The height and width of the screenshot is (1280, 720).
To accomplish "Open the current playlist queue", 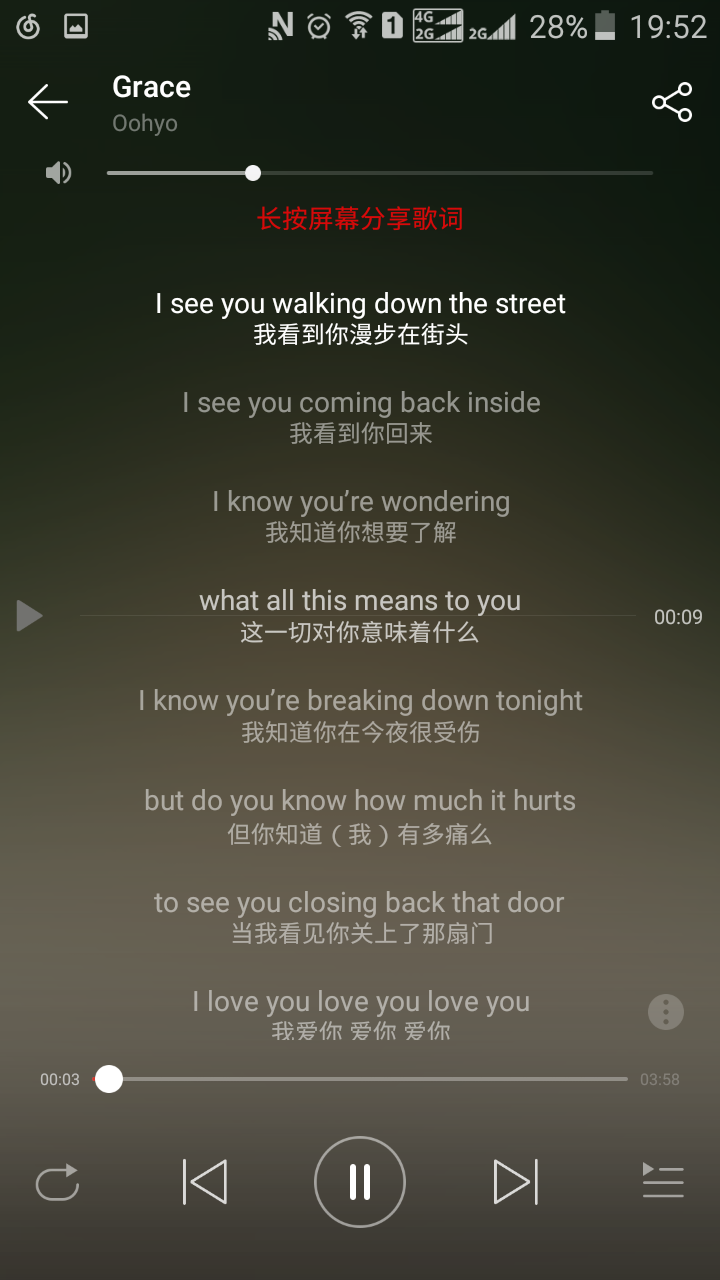I will [662, 1182].
